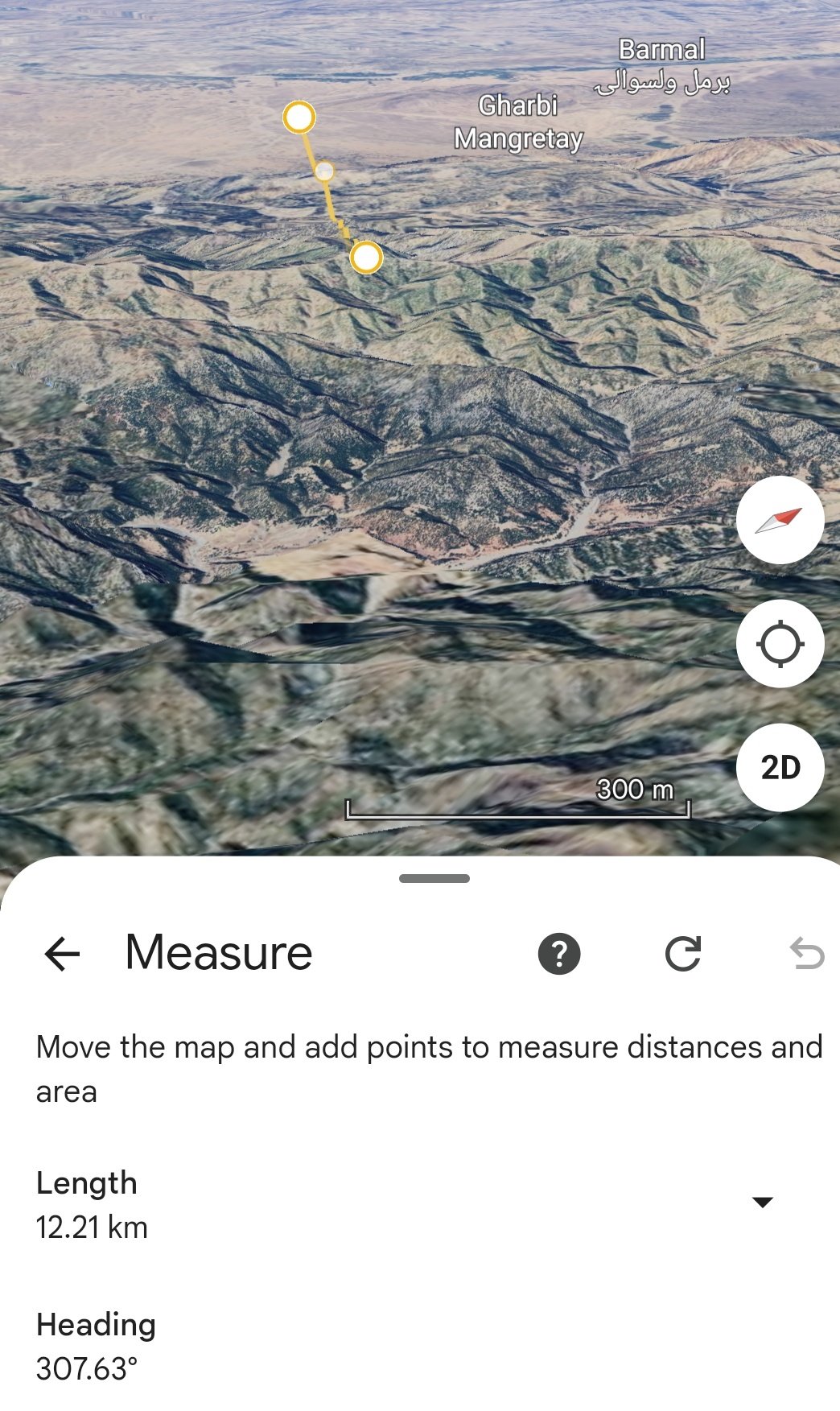Screen dimensions: 840x1411
Task: Center the map on my location
Action: [x=780, y=644]
